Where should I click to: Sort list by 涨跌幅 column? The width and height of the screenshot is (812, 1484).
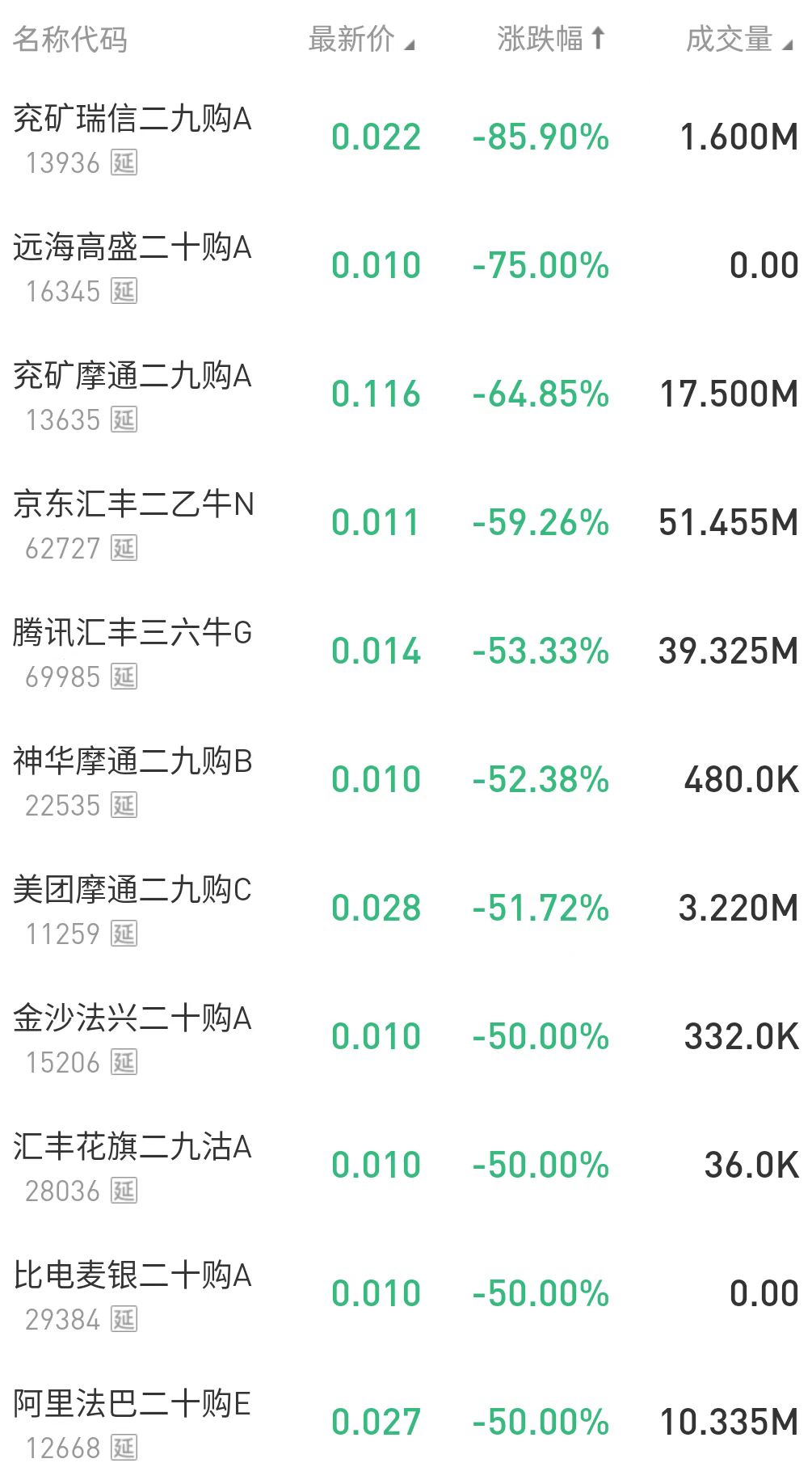(x=550, y=39)
